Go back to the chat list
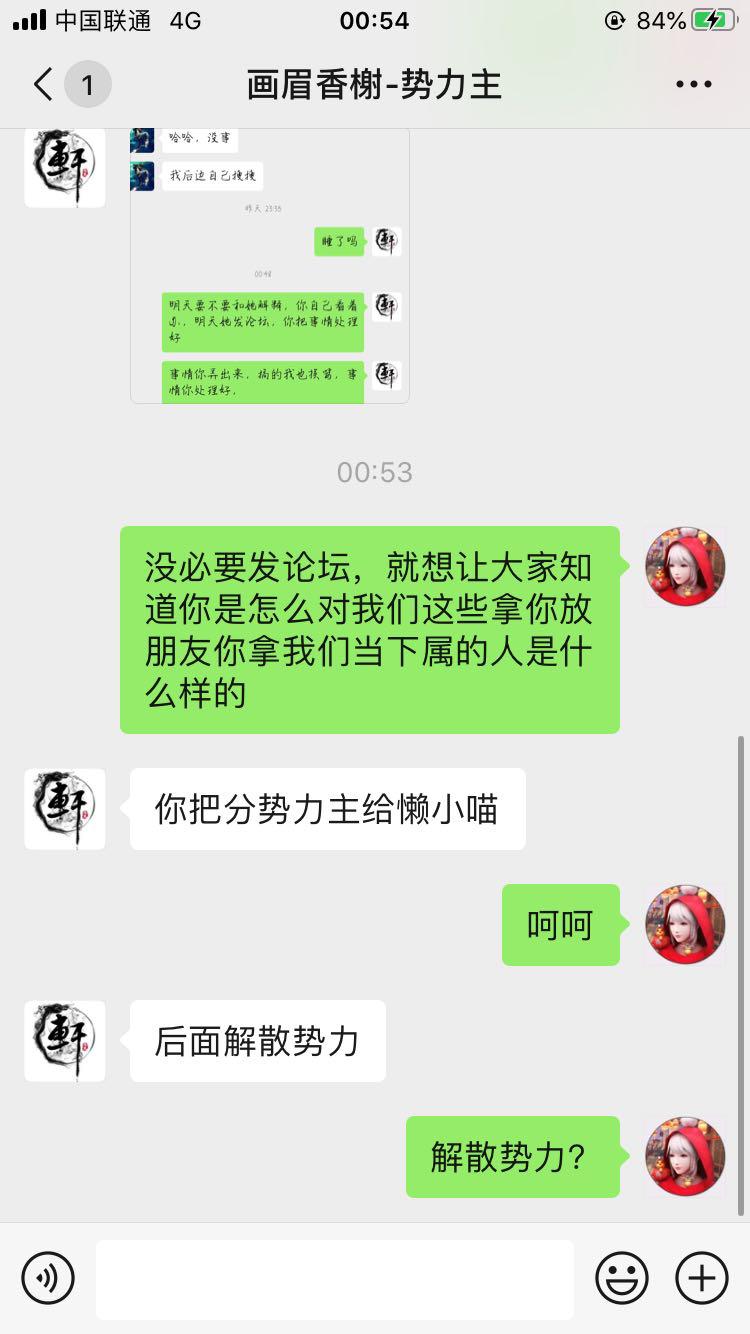750x1334 pixels. coord(43,85)
